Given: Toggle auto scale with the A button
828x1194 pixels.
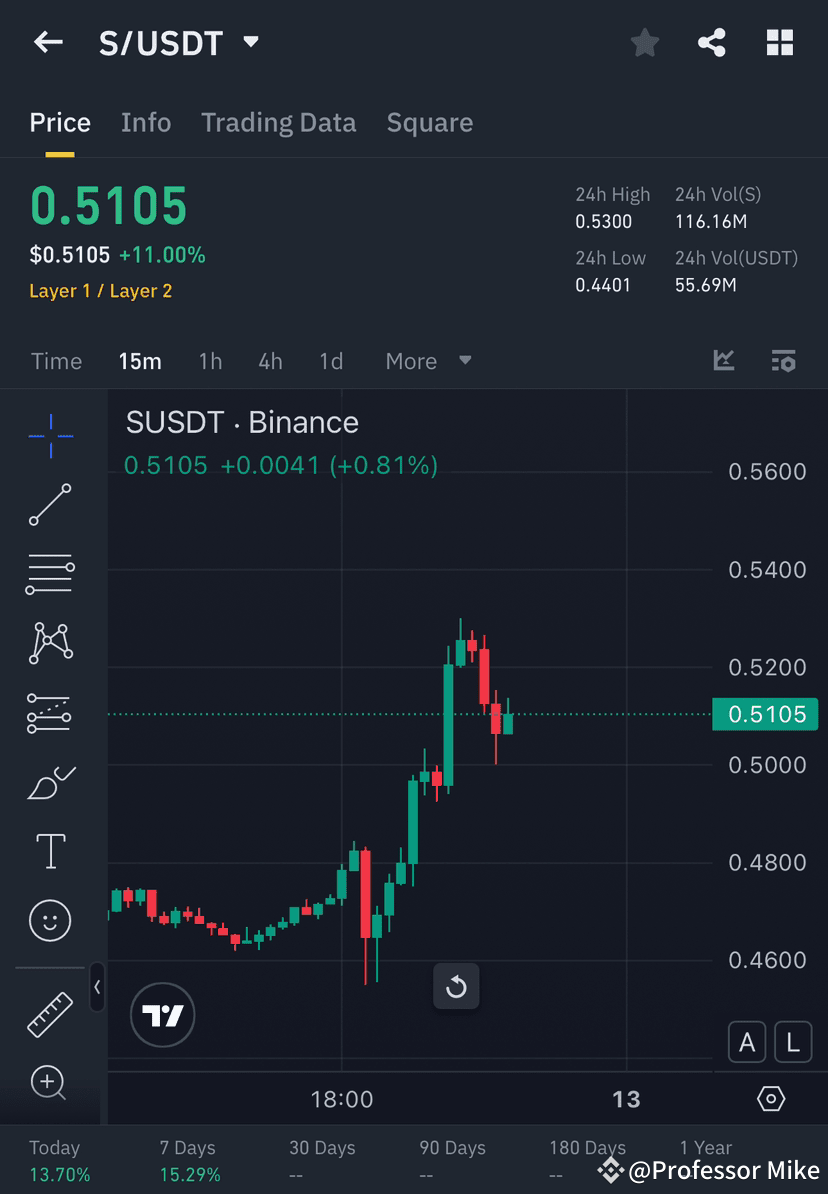Looking at the screenshot, I should (x=747, y=1042).
